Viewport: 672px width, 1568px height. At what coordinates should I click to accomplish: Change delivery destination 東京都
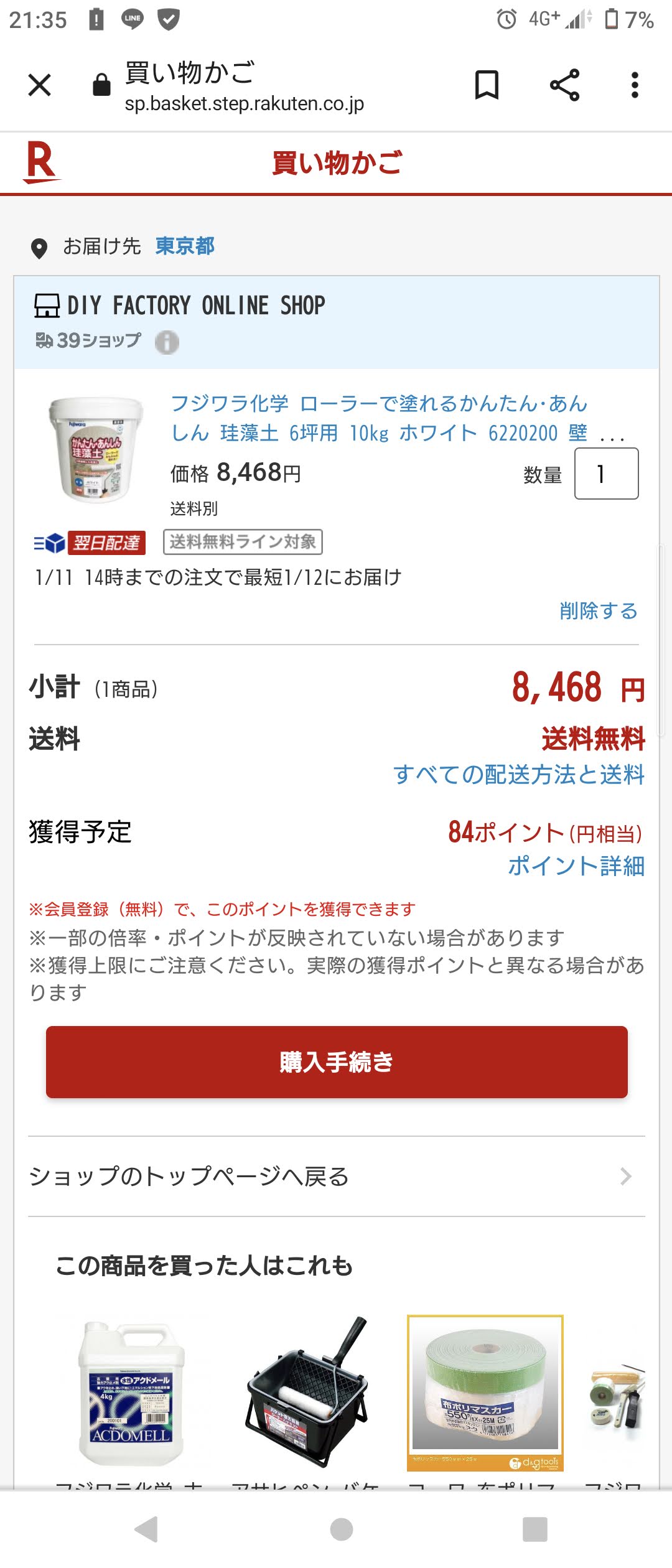tap(185, 246)
